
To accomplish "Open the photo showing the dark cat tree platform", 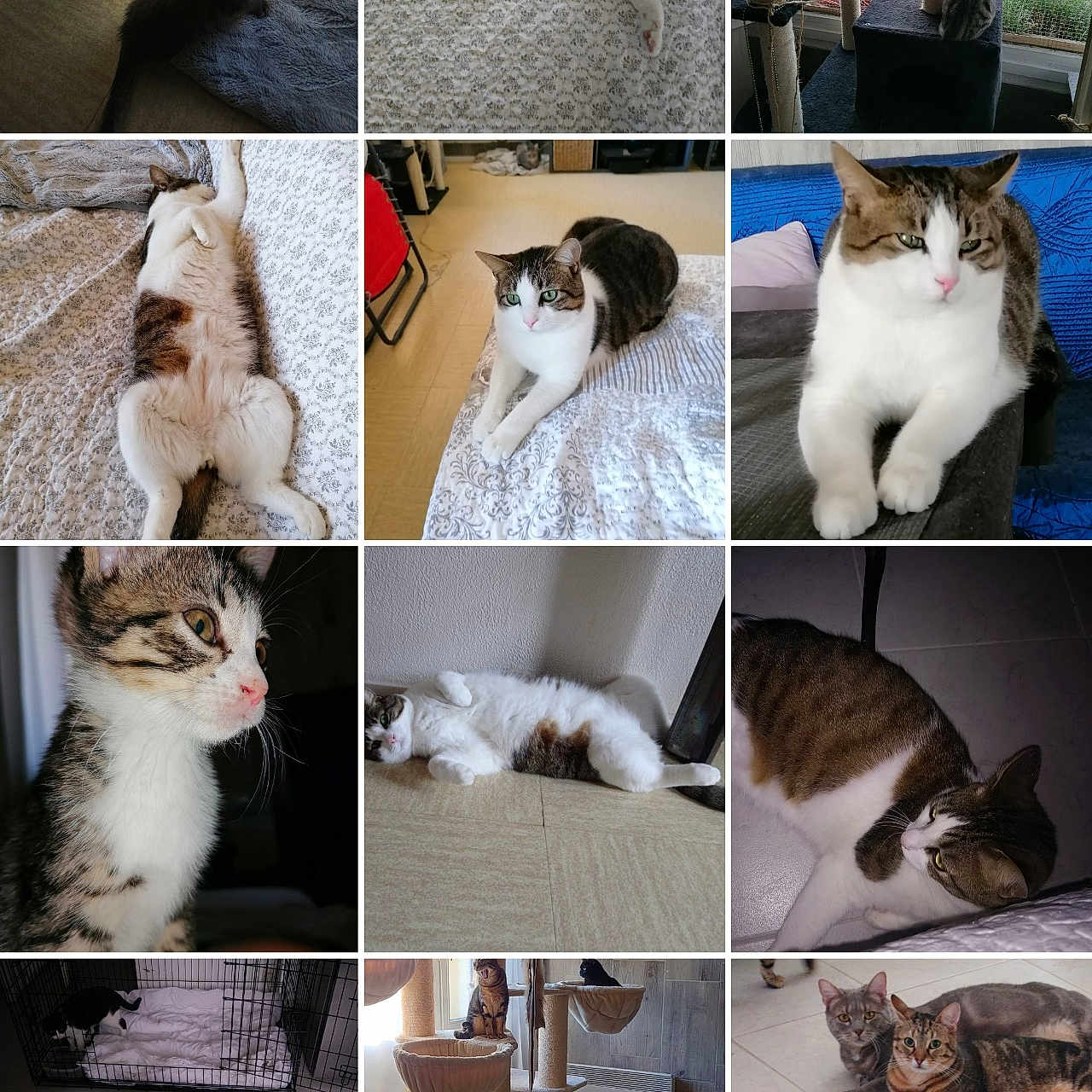I will [x=911, y=66].
